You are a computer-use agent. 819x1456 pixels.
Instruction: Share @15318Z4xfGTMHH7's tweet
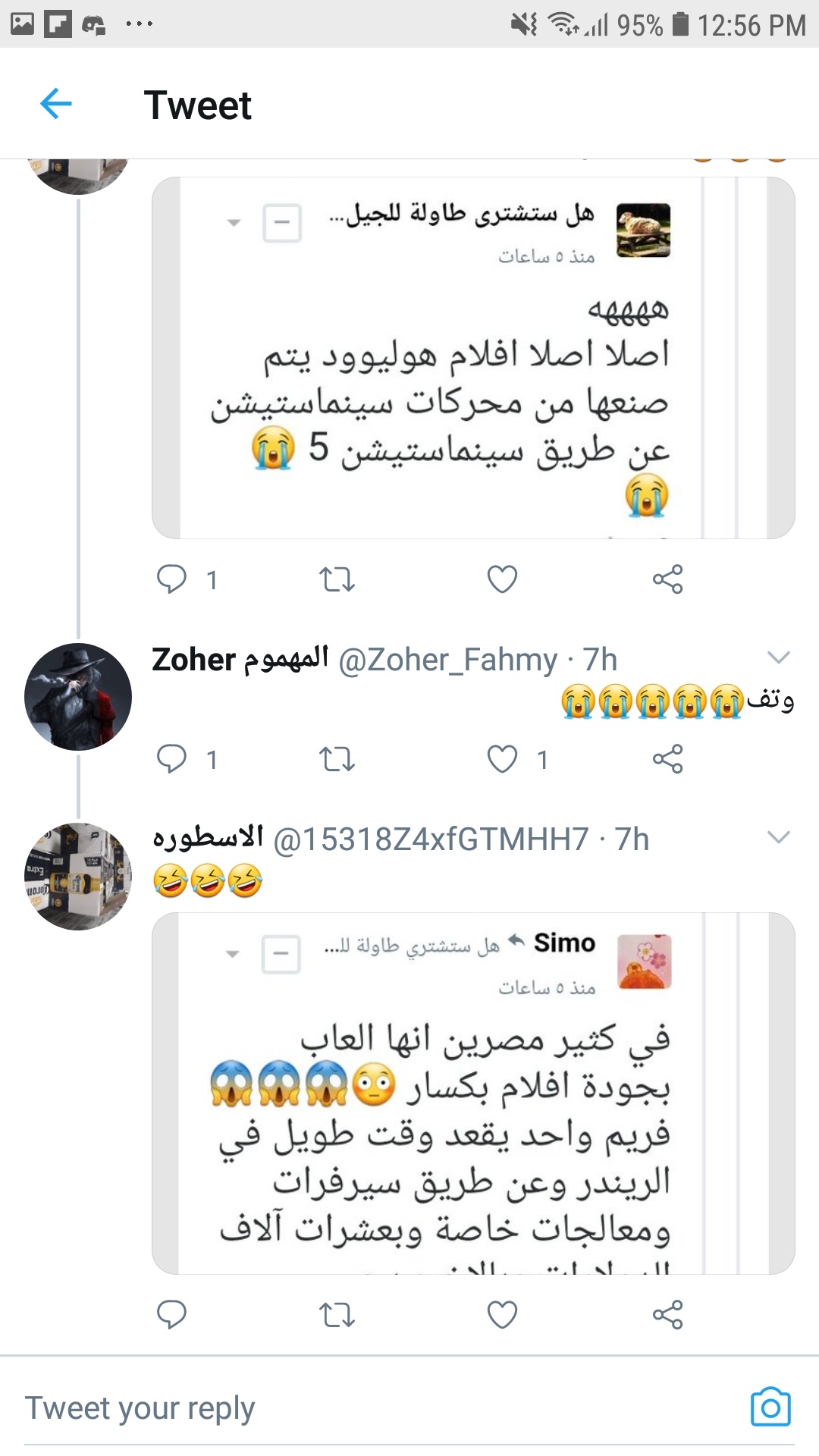tap(667, 1315)
